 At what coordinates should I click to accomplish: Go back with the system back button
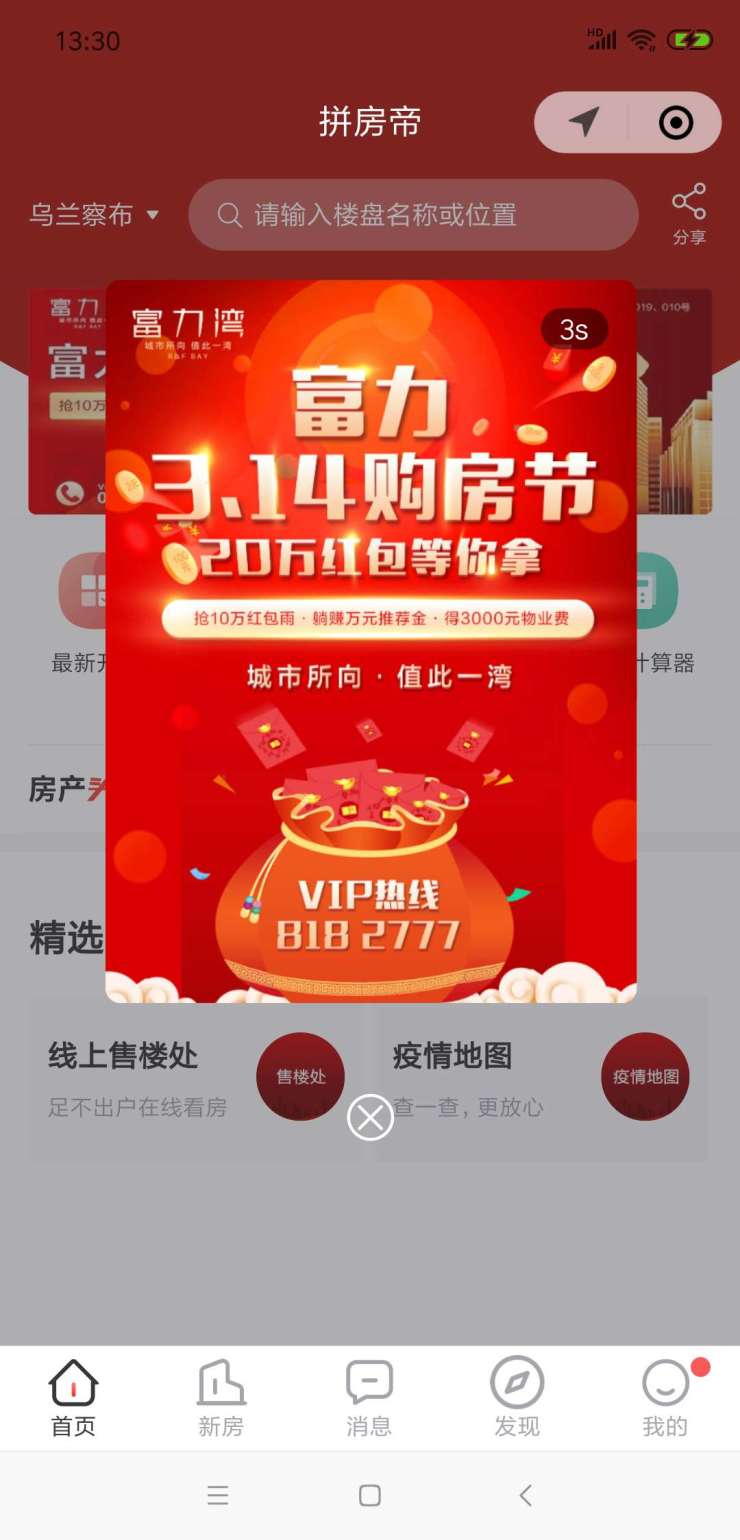click(525, 1495)
